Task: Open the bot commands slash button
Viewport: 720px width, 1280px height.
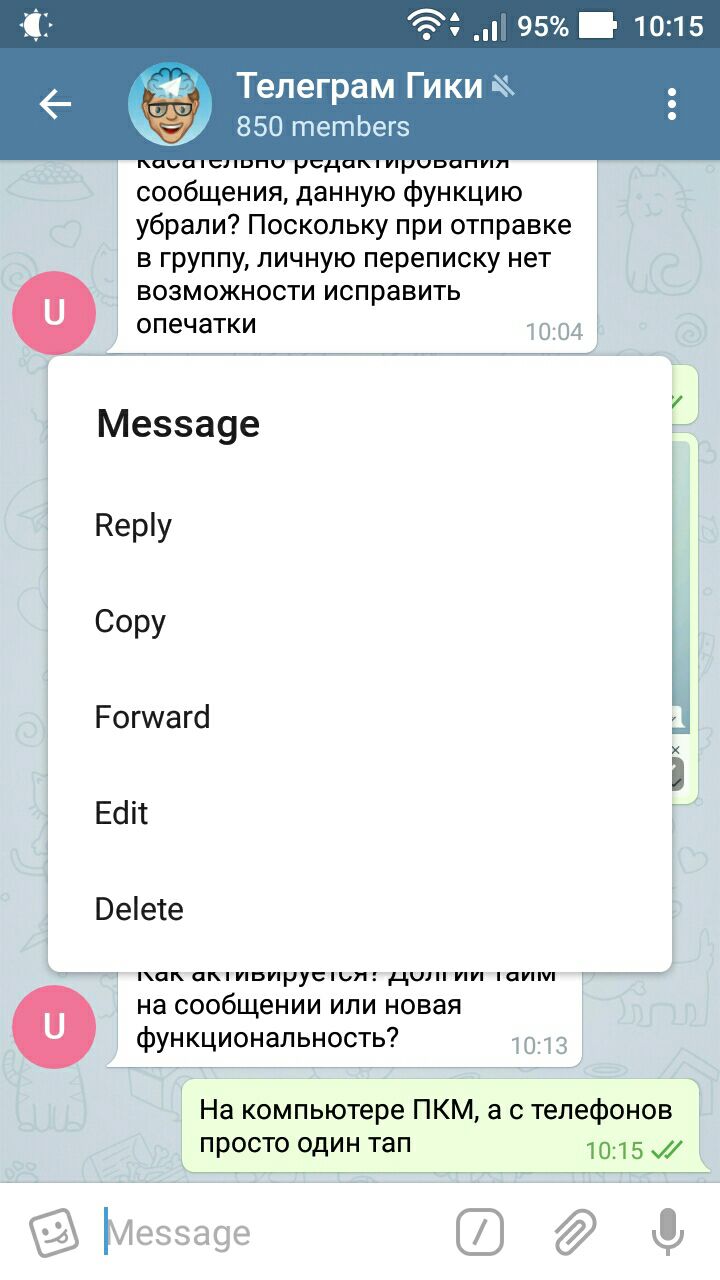Action: 480,1232
